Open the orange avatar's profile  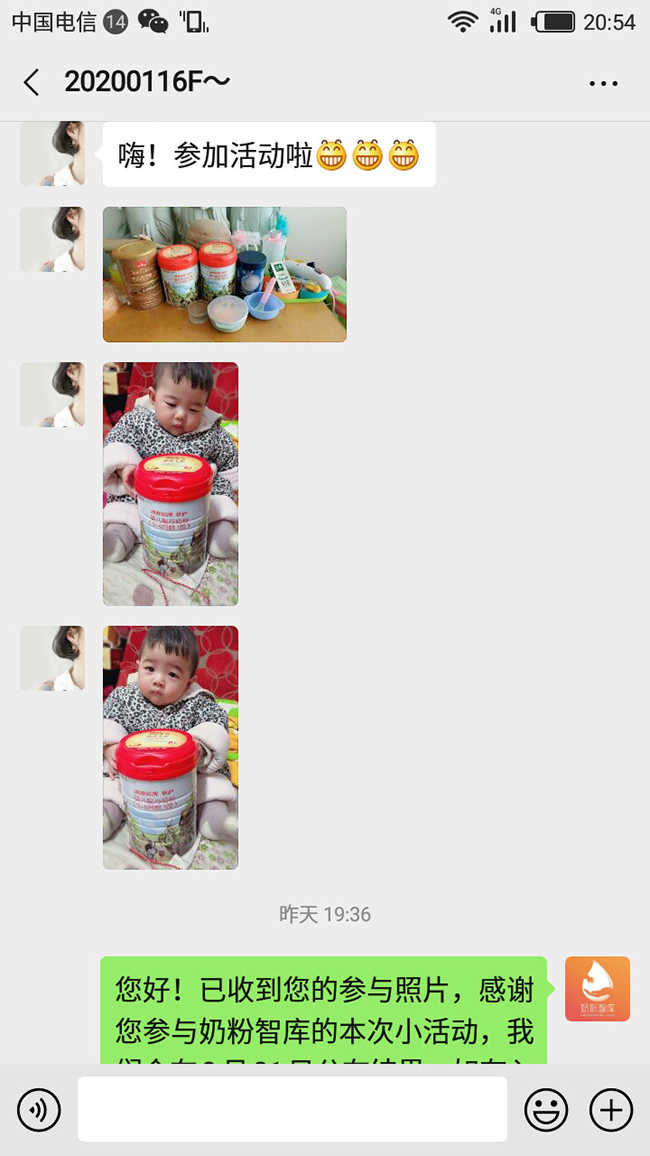(597, 988)
